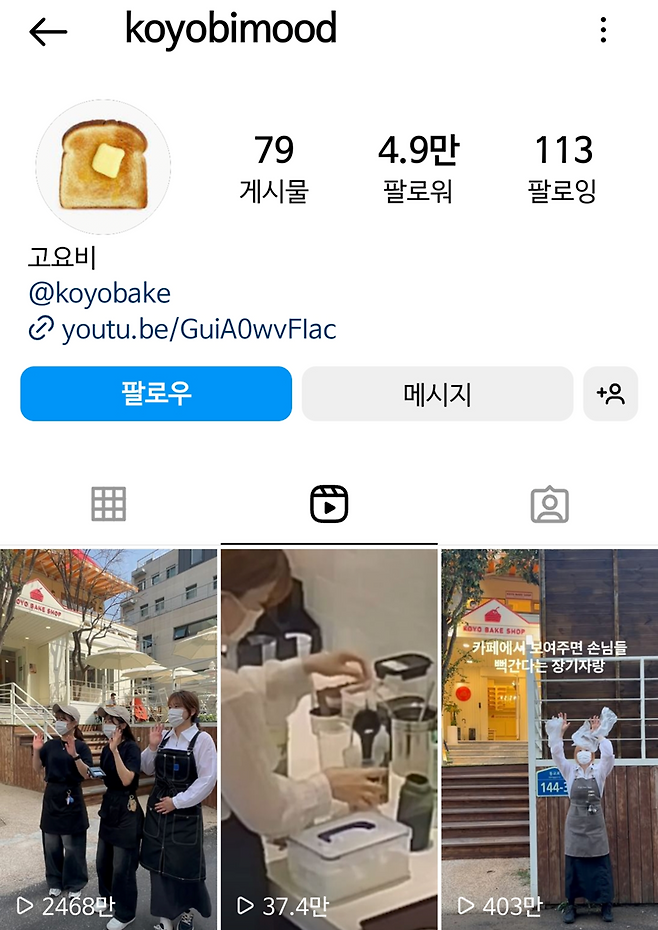The image size is (658, 930).
Task: View the 113 팔로잉 list
Action: click(563, 167)
